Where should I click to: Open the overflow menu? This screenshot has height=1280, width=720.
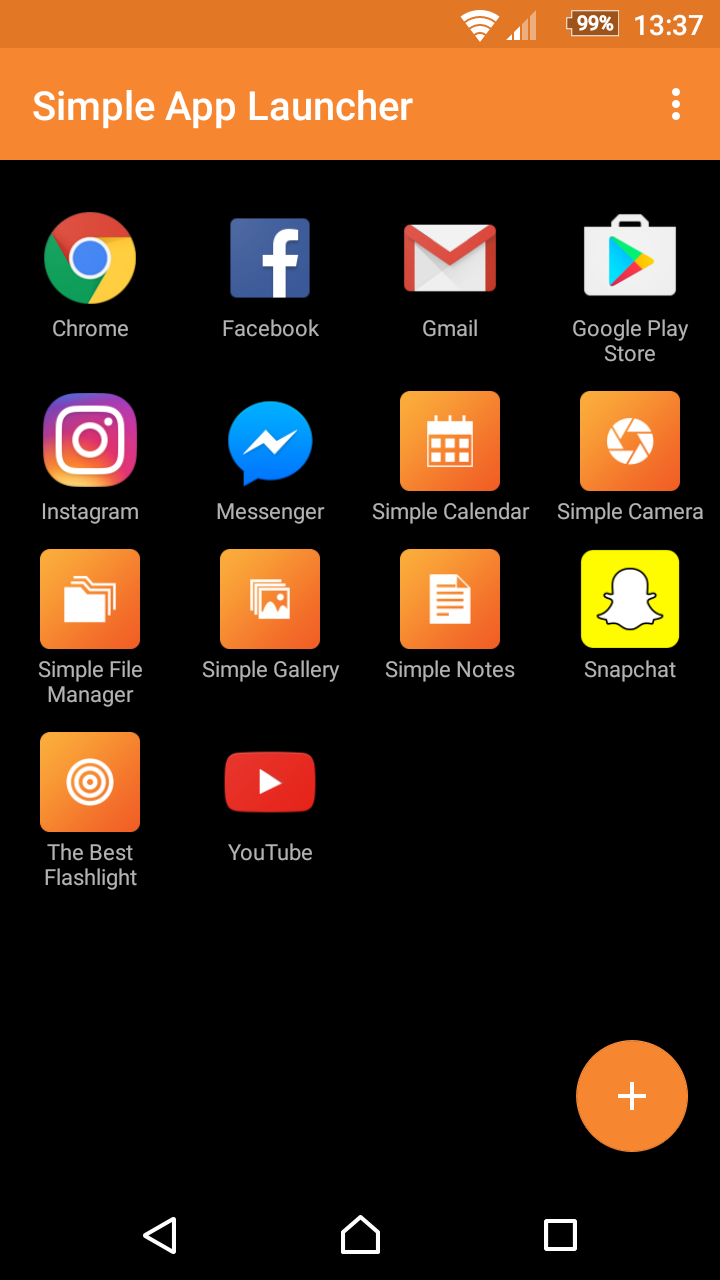[x=676, y=104]
